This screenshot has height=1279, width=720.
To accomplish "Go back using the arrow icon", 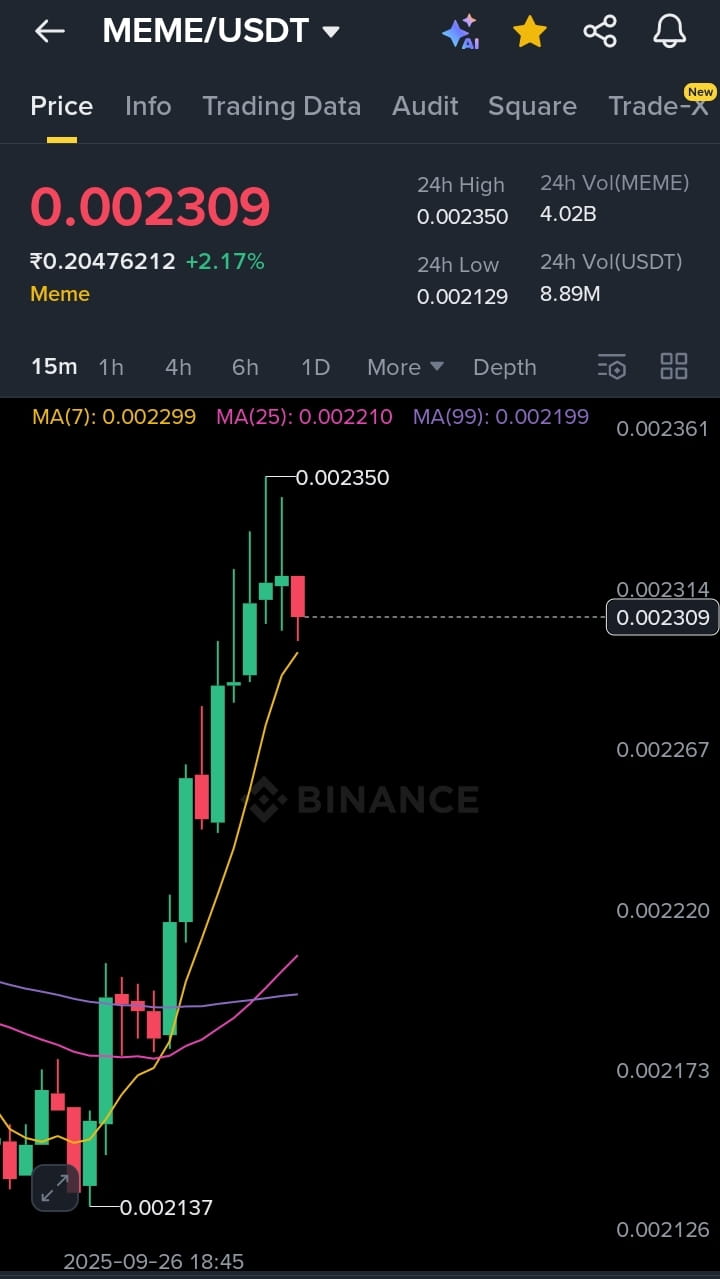I will point(49,32).
